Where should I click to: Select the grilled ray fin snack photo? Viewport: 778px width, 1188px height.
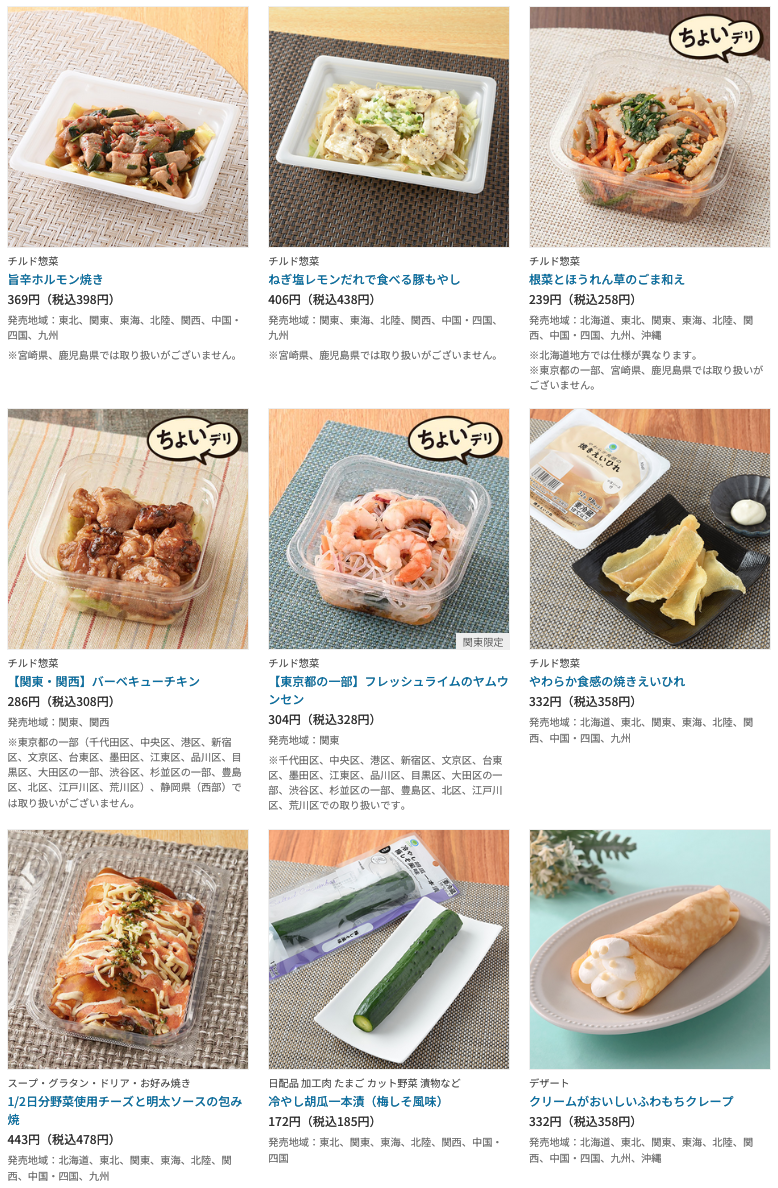click(649, 528)
